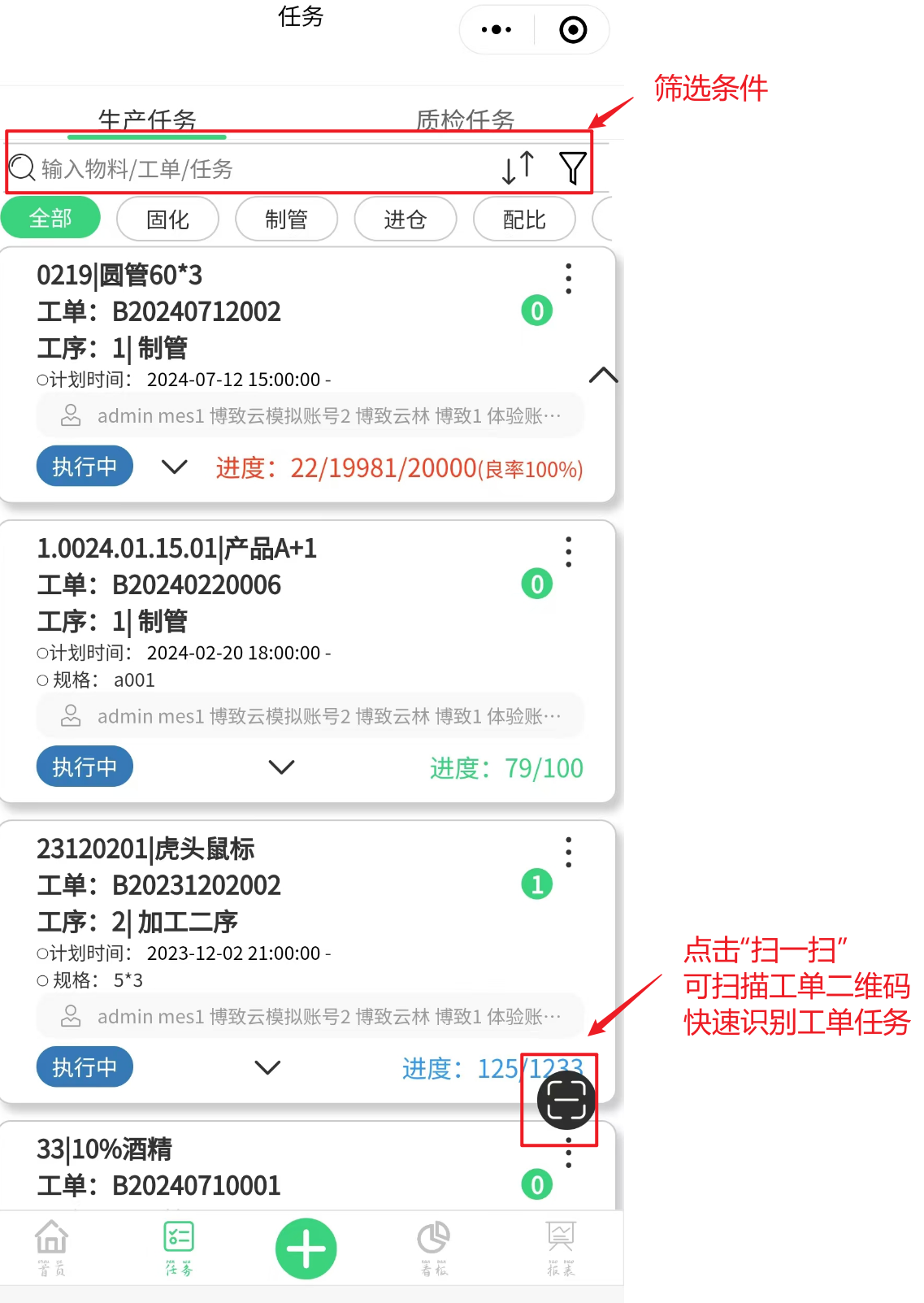This screenshot has width=924, height=1303.
Task: Tap the sort order arrows icon
Action: point(518,167)
